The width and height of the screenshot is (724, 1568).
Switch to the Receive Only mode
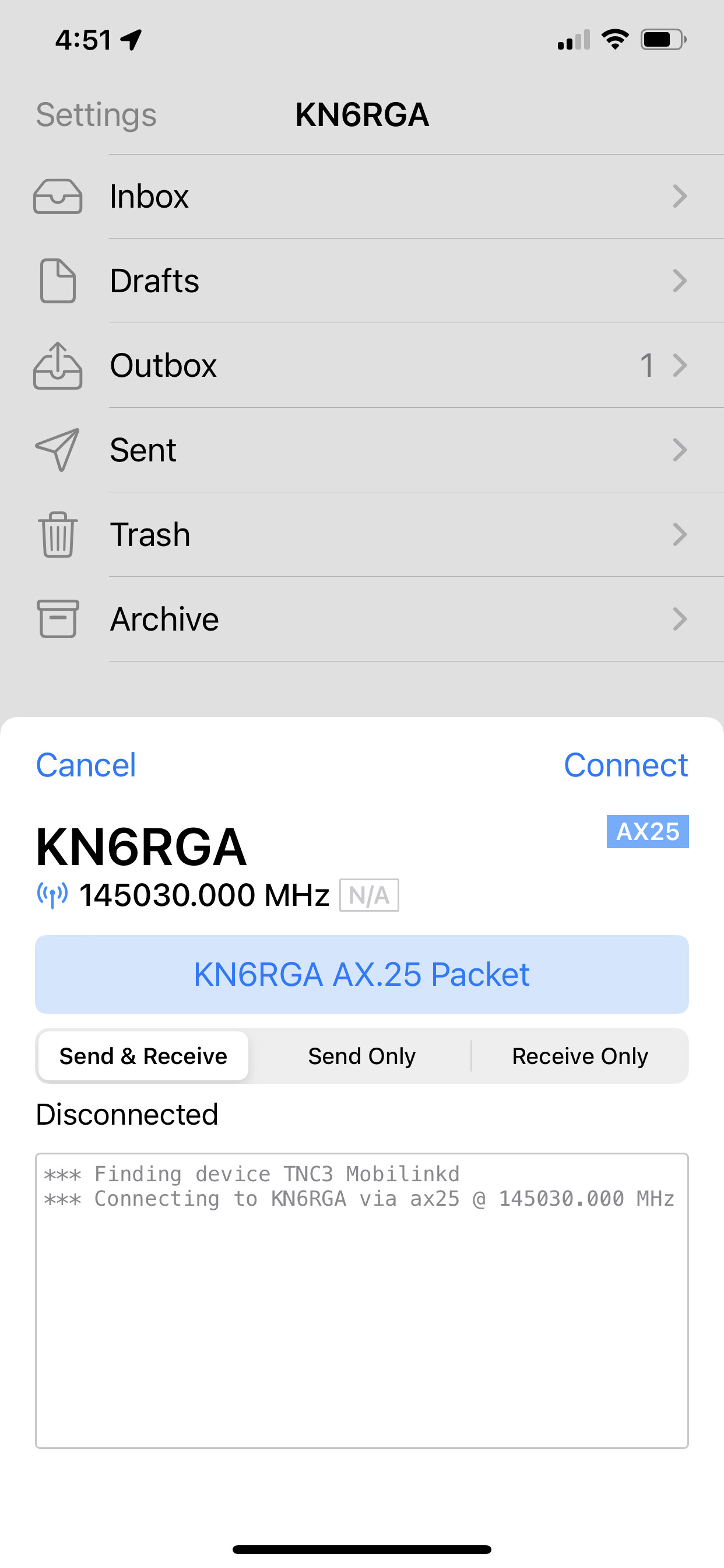click(580, 1056)
